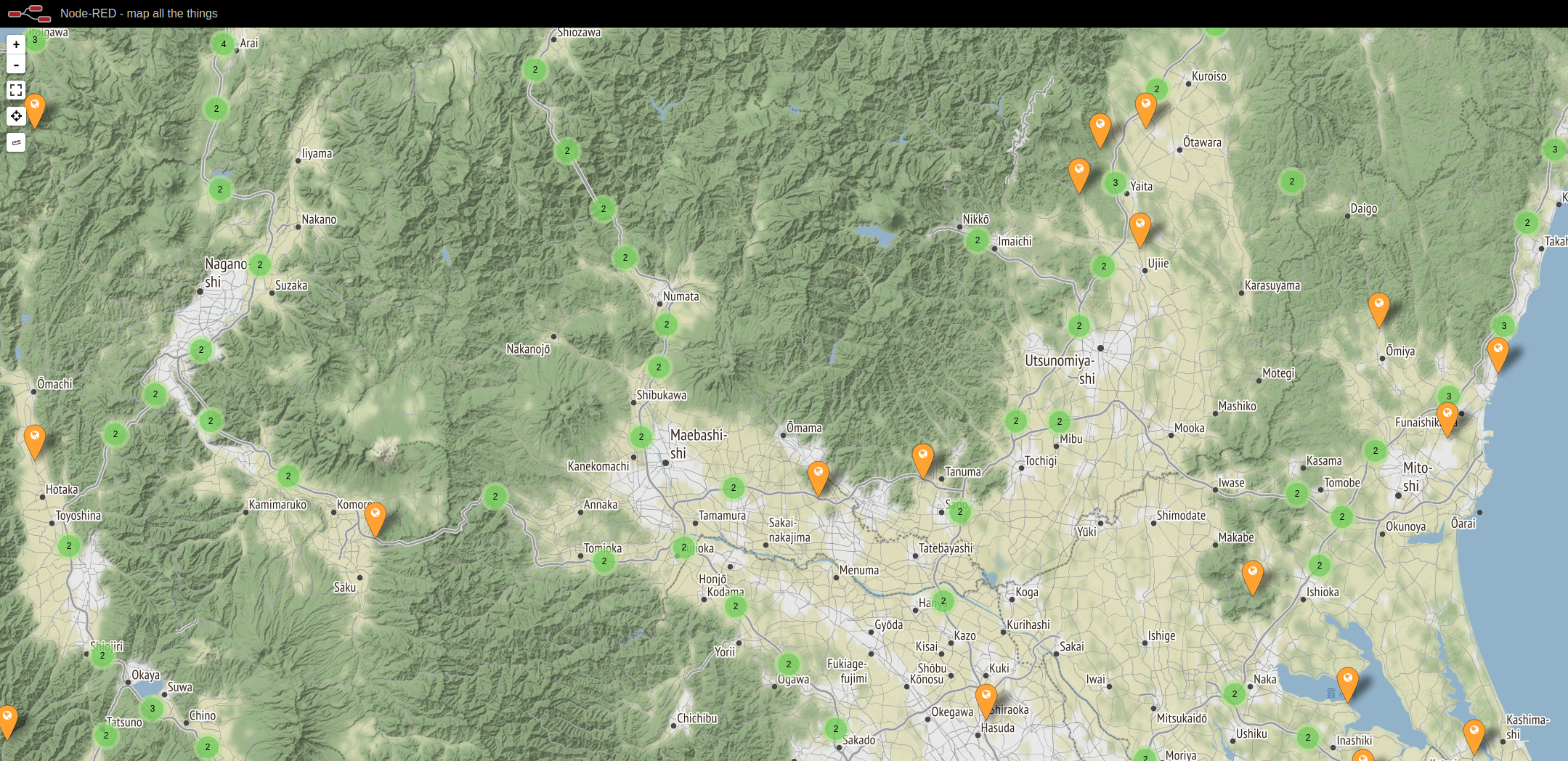The width and height of the screenshot is (1568, 761).
Task: Zoom in on the map
Action: click(x=16, y=44)
